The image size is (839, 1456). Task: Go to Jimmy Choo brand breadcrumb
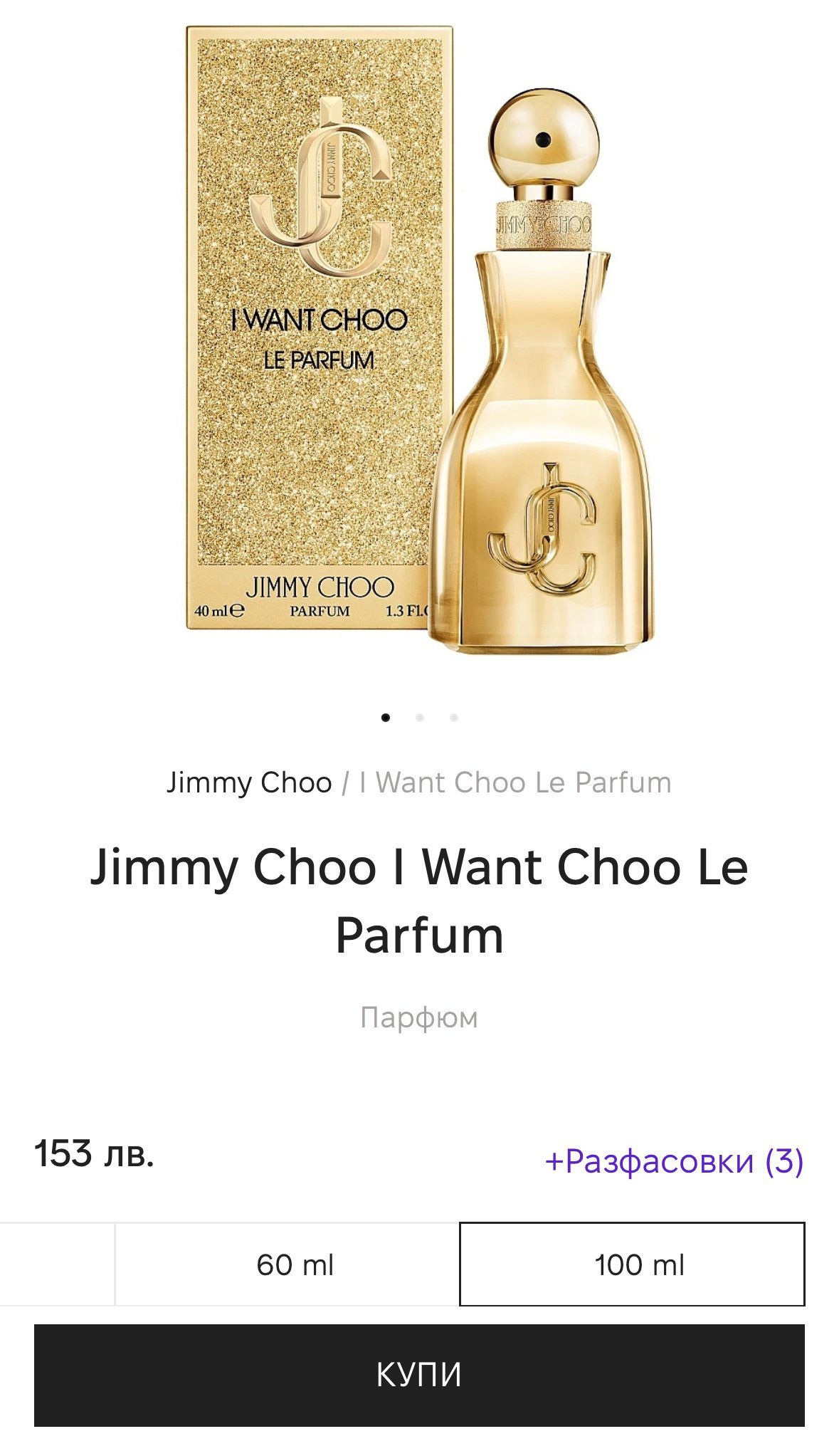(249, 782)
